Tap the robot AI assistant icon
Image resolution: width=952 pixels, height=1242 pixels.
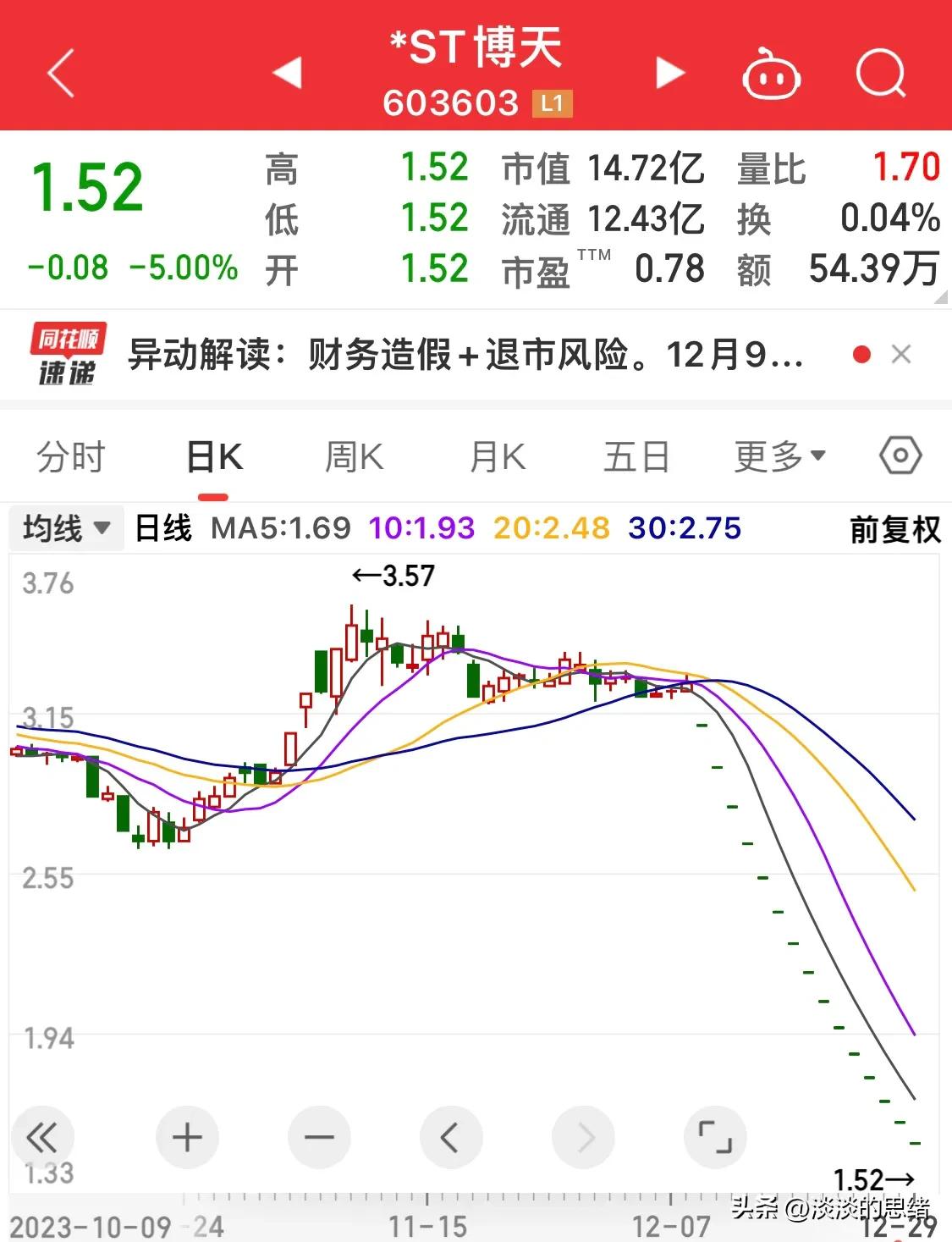[x=770, y=74]
